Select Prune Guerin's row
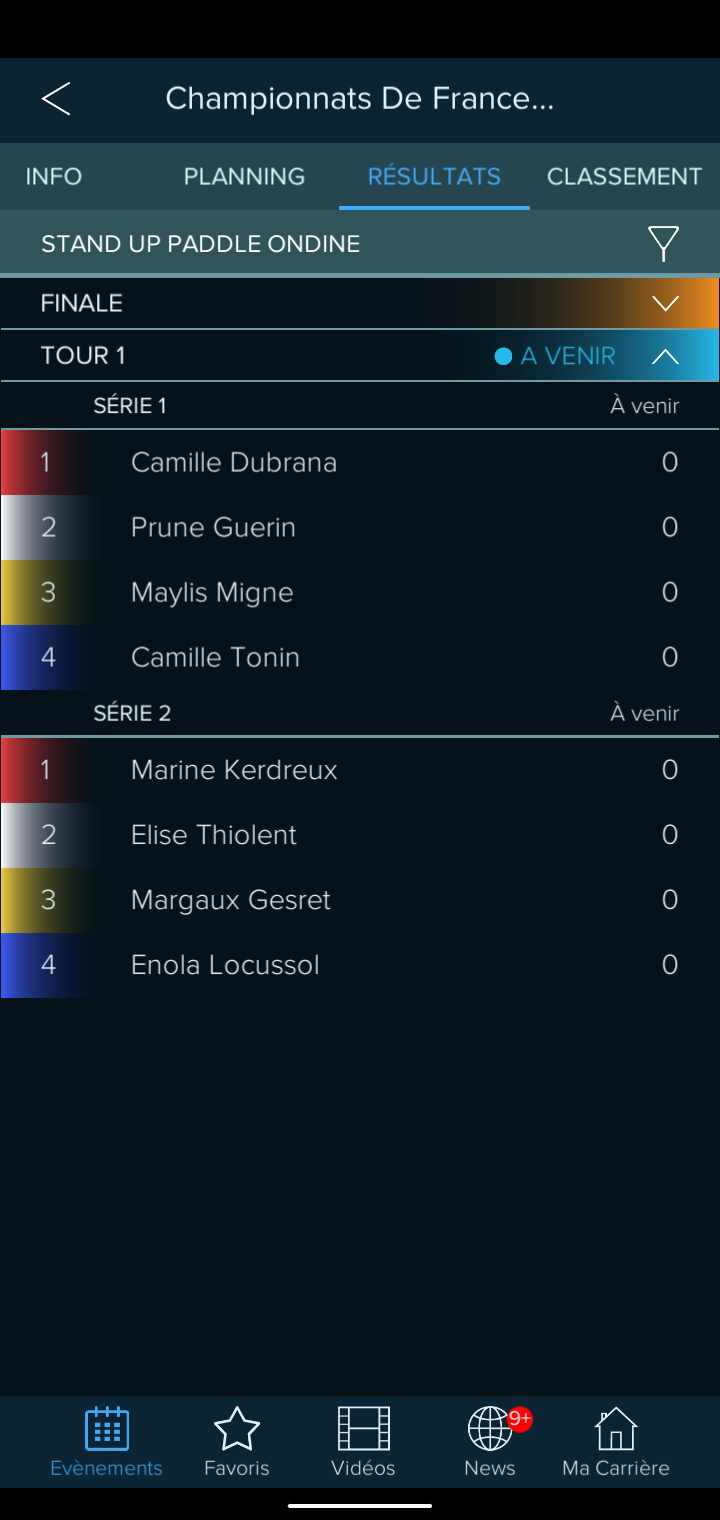 coord(360,527)
